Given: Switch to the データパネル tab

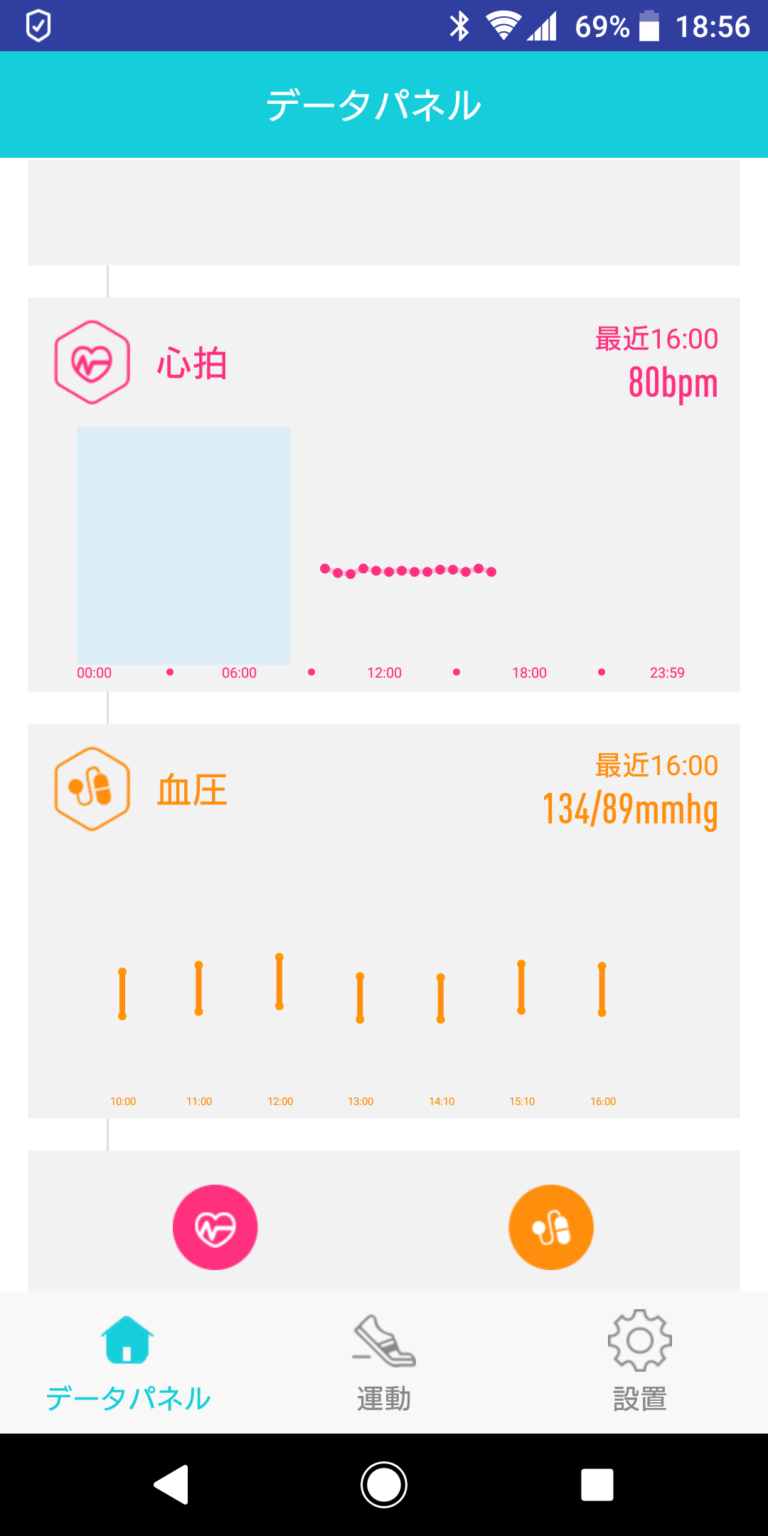Looking at the screenshot, I should click(128, 1363).
